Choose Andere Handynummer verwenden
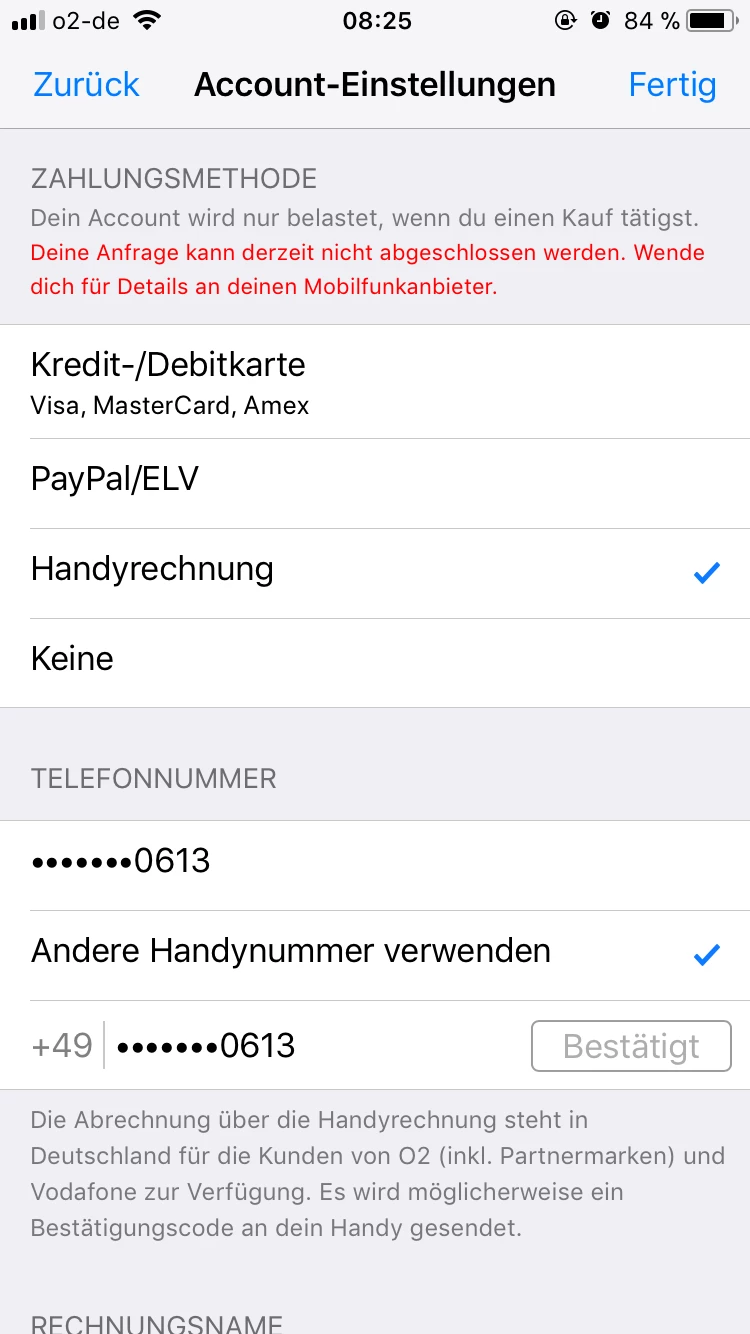The image size is (750, 1334). (375, 951)
